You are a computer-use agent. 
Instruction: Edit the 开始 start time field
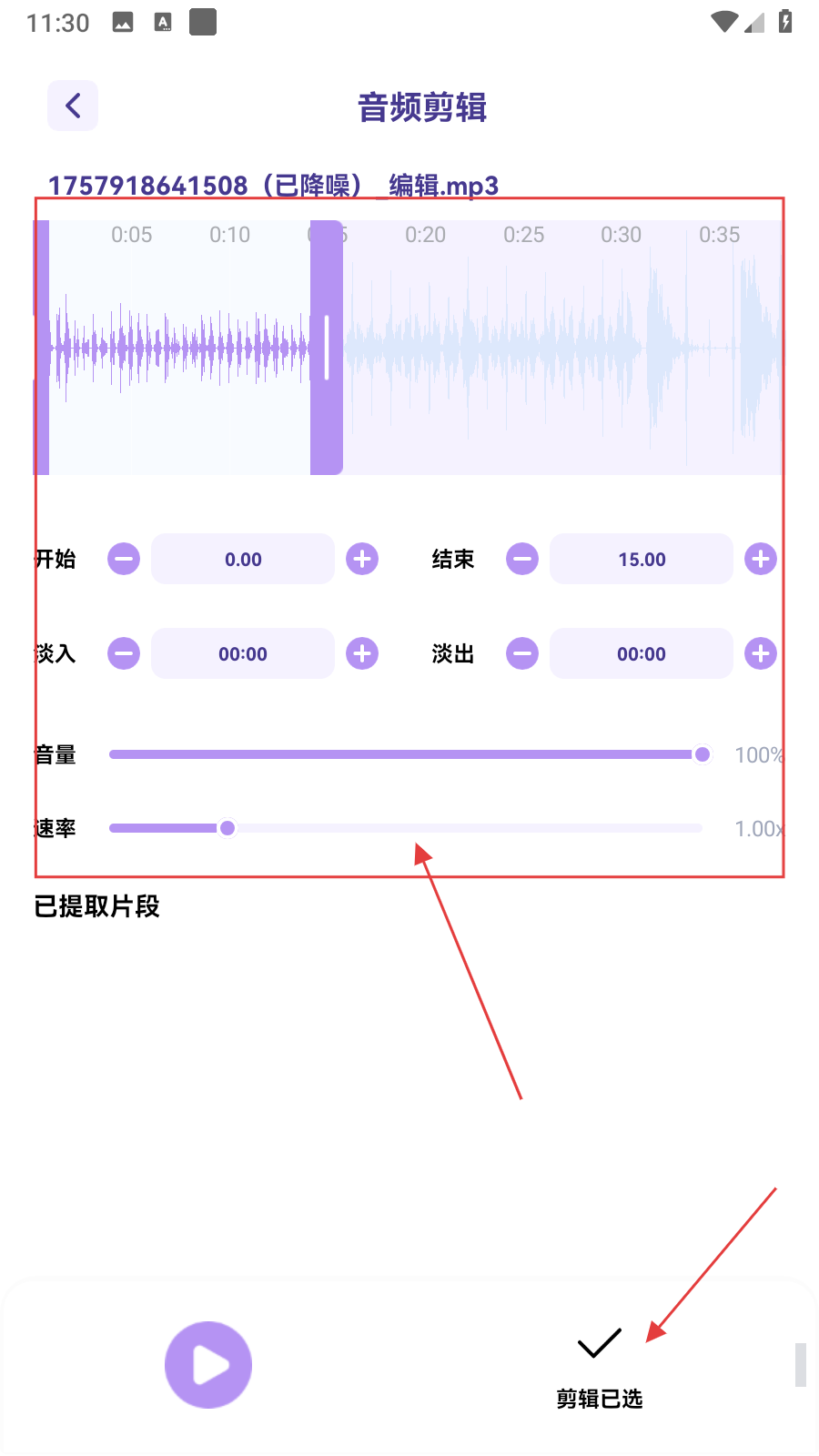[x=243, y=559]
